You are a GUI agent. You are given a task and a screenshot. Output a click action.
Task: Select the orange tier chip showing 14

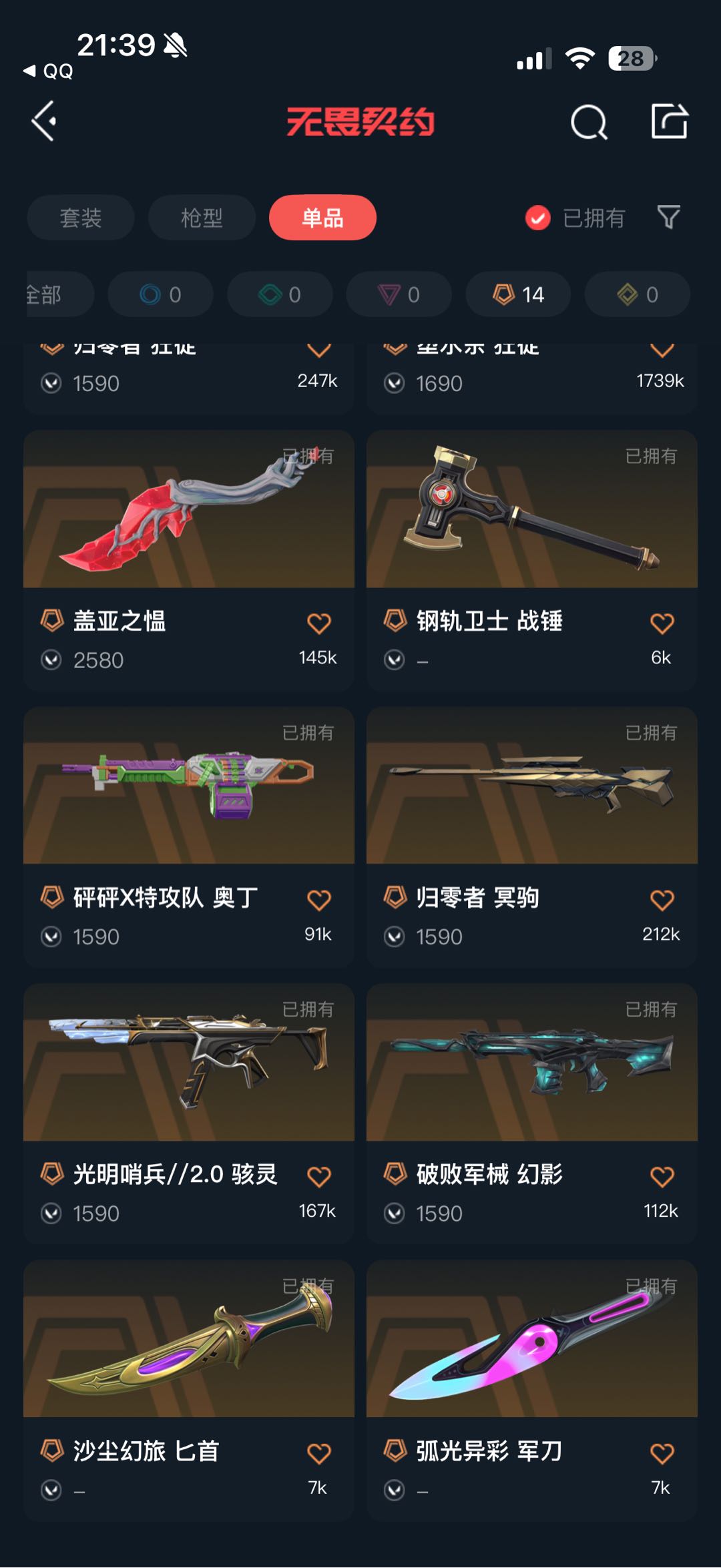click(518, 294)
